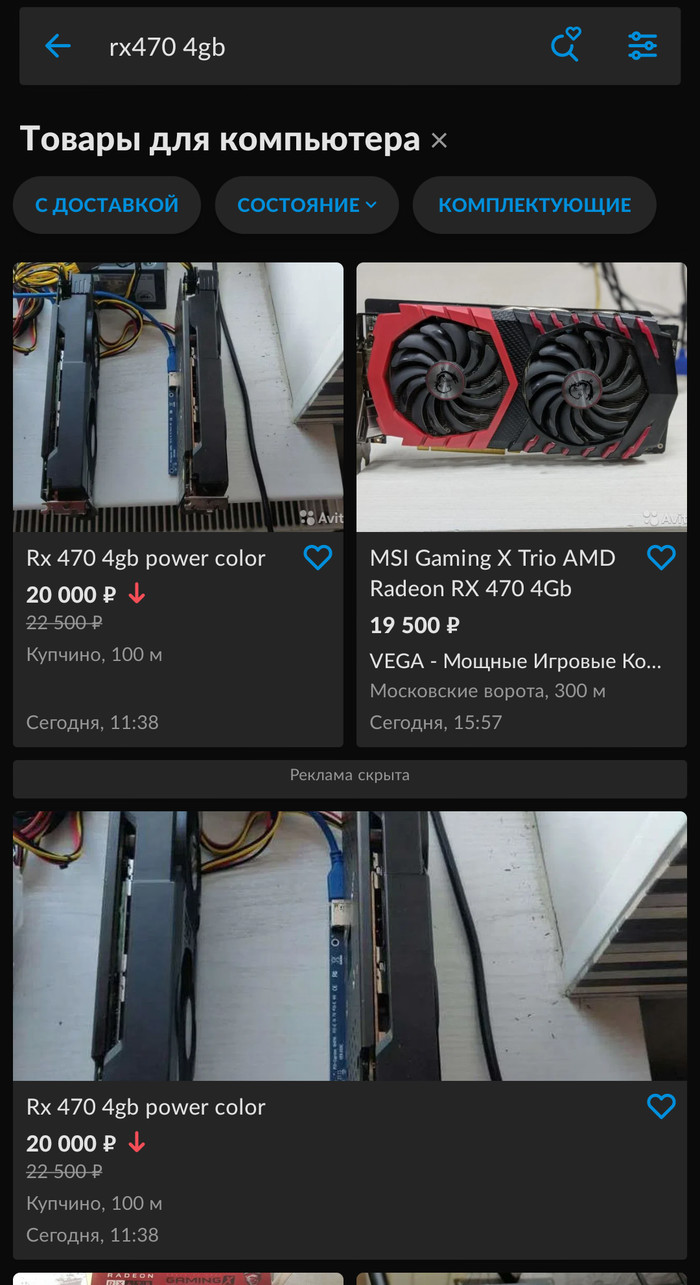This screenshot has height=1285, width=700.
Task: Remove the Товары для компьютера category
Action: coord(439,141)
